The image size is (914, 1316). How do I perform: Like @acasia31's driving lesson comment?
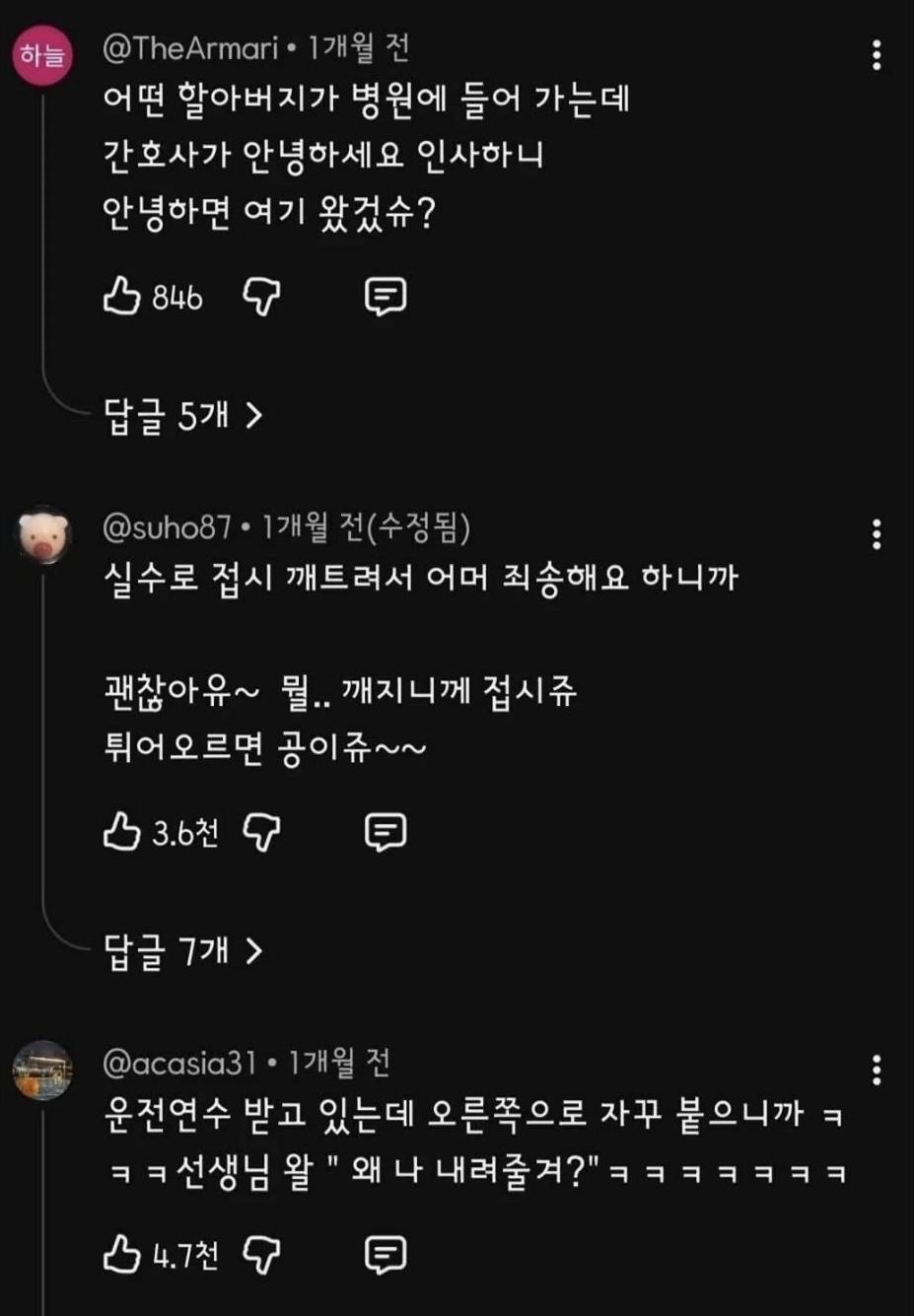(122, 1256)
